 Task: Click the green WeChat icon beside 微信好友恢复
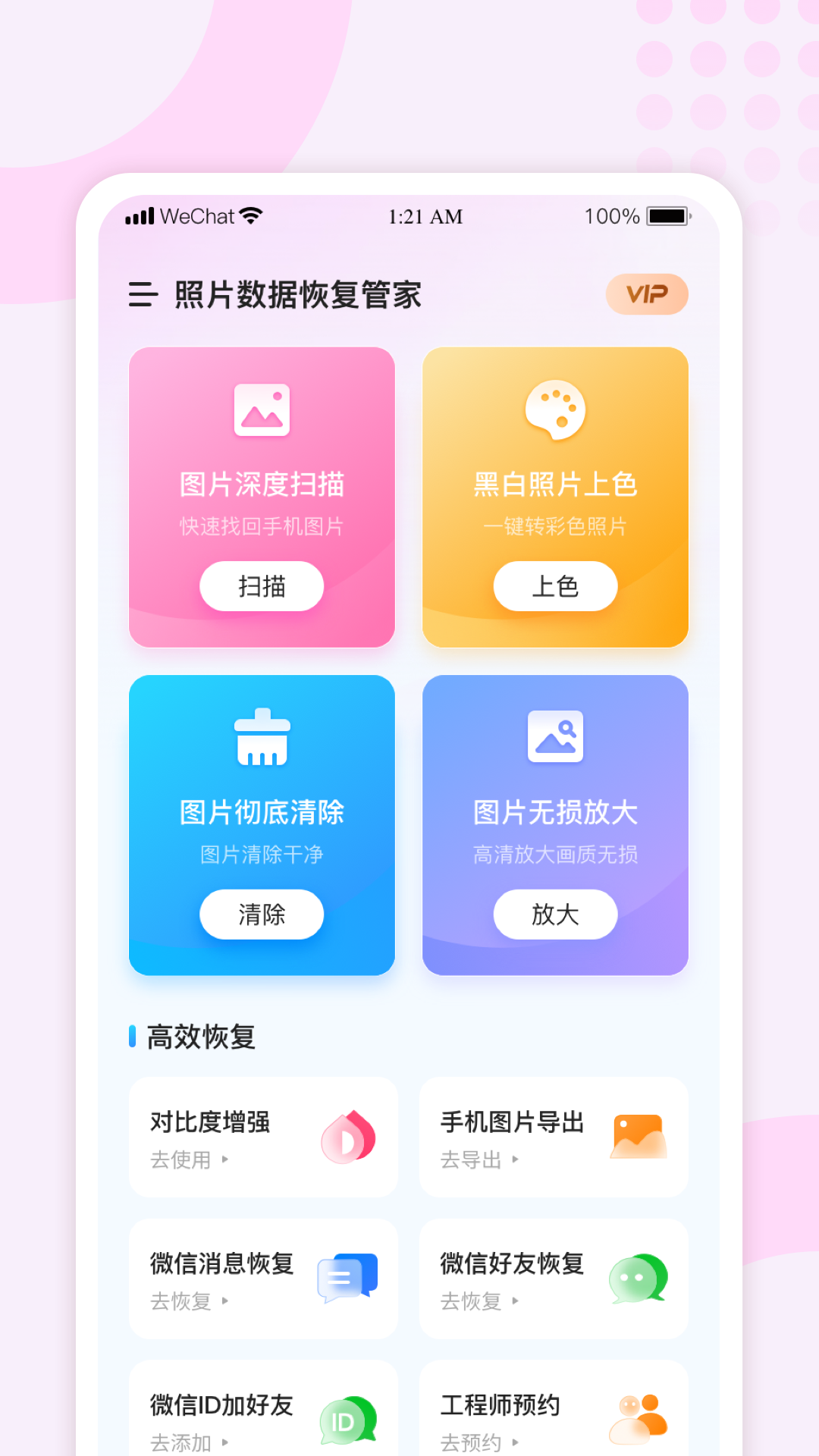point(637,1278)
